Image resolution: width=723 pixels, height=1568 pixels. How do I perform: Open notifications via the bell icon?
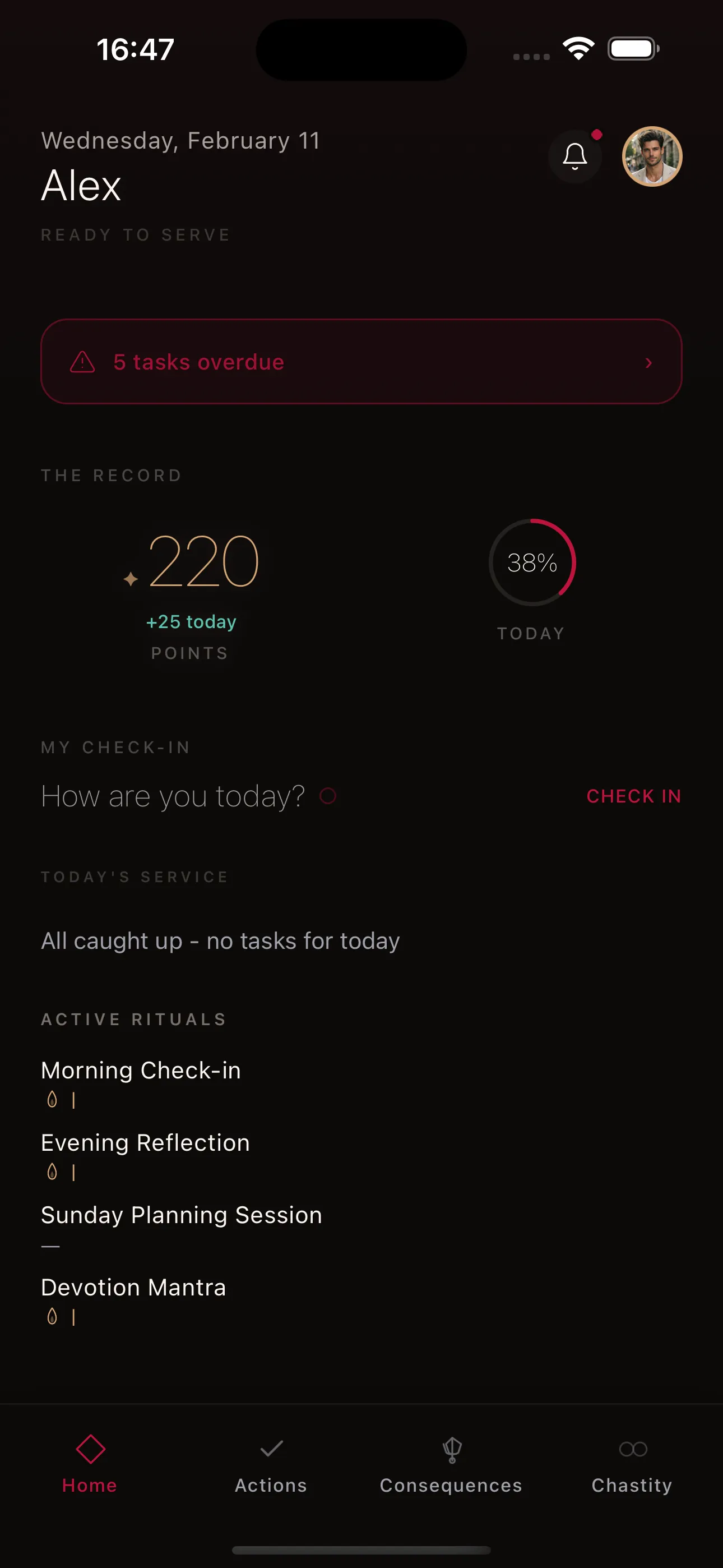(x=574, y=156)
